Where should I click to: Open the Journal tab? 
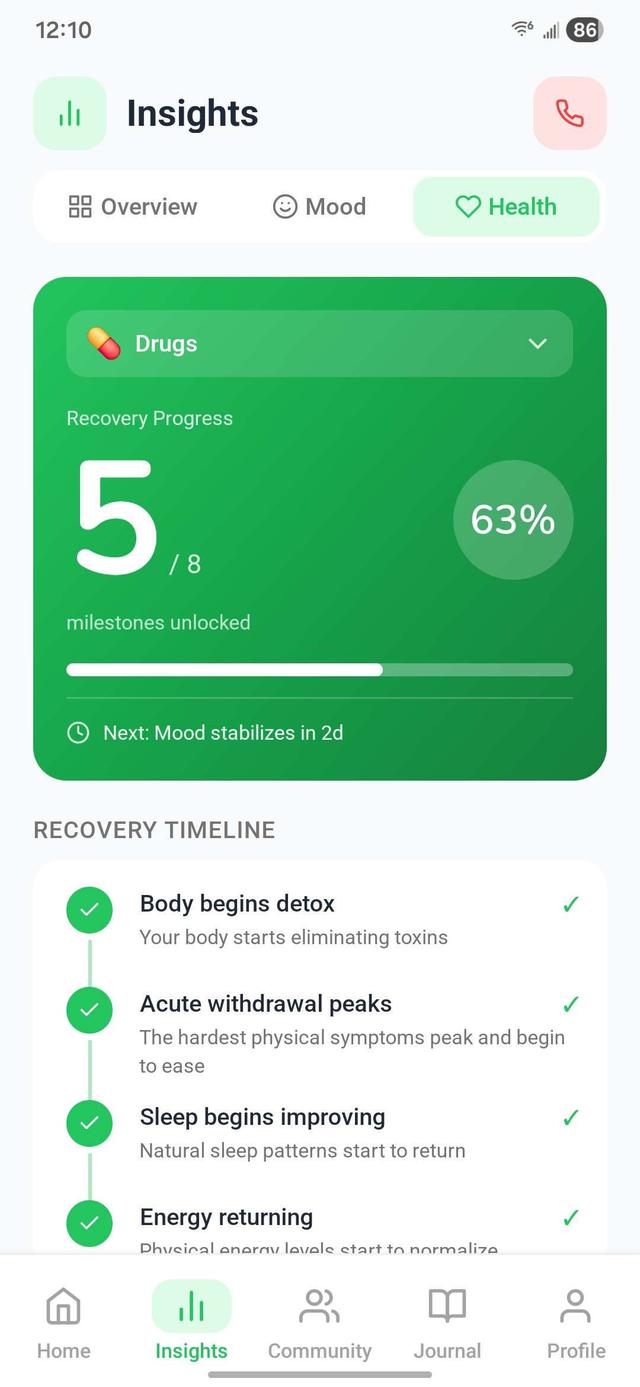pos(447,1323)
